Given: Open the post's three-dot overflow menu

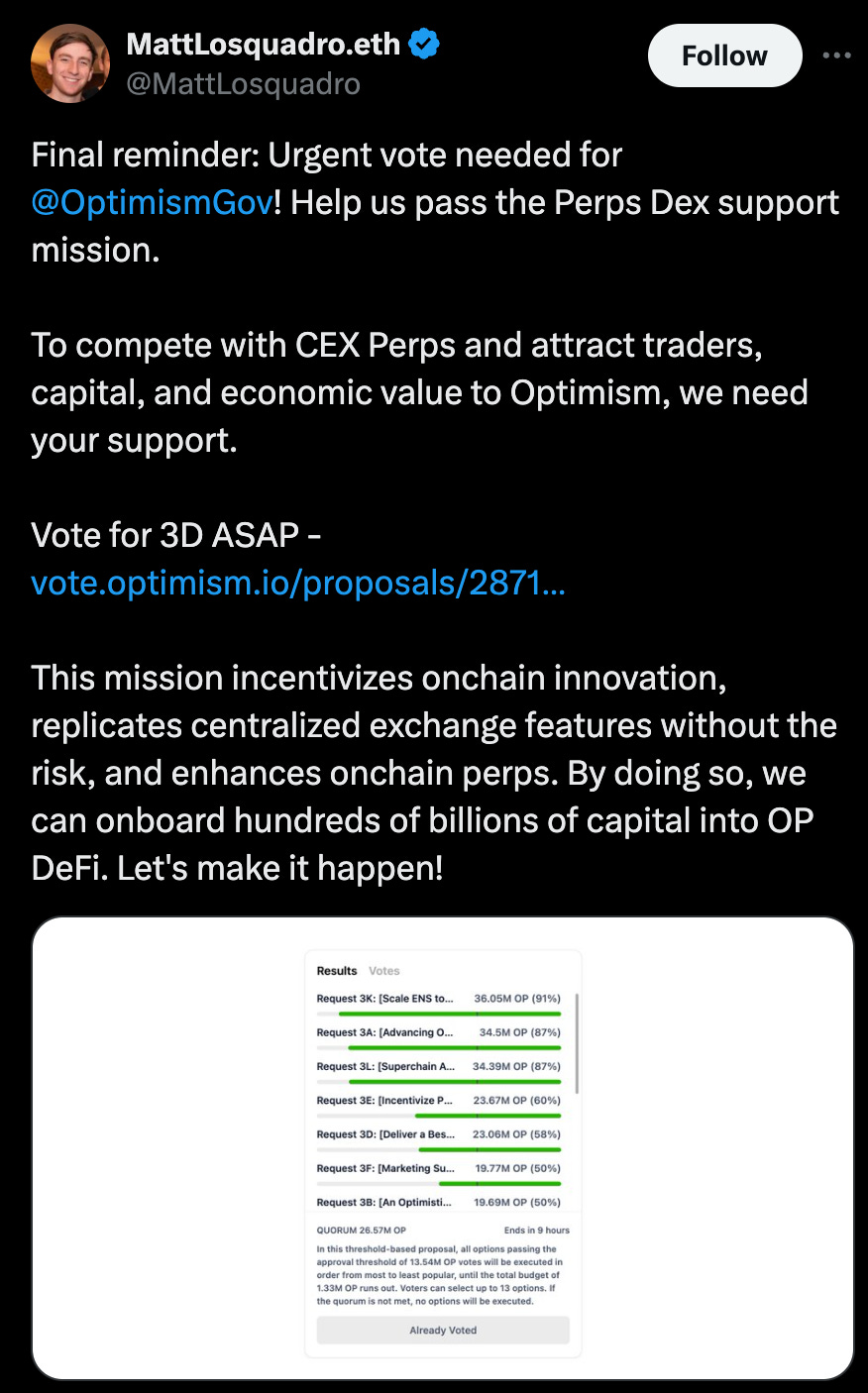Looking at the screenshot, I should point(836,55).
